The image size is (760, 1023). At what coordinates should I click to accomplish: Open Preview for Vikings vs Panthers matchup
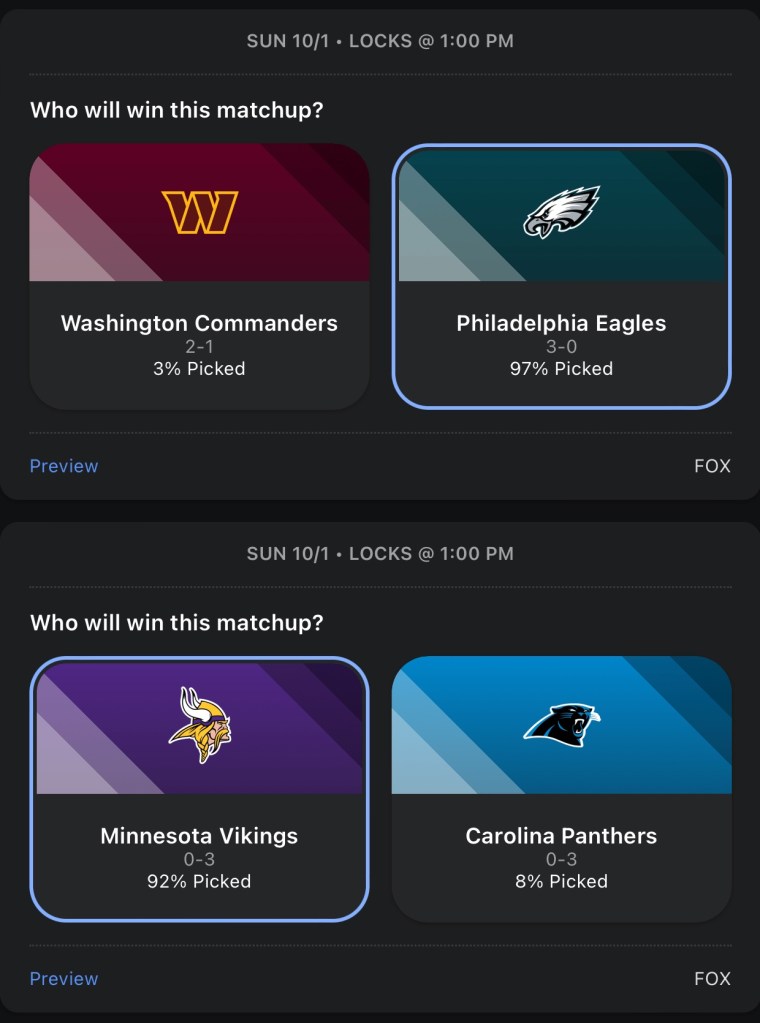click(x=64, y=979)
